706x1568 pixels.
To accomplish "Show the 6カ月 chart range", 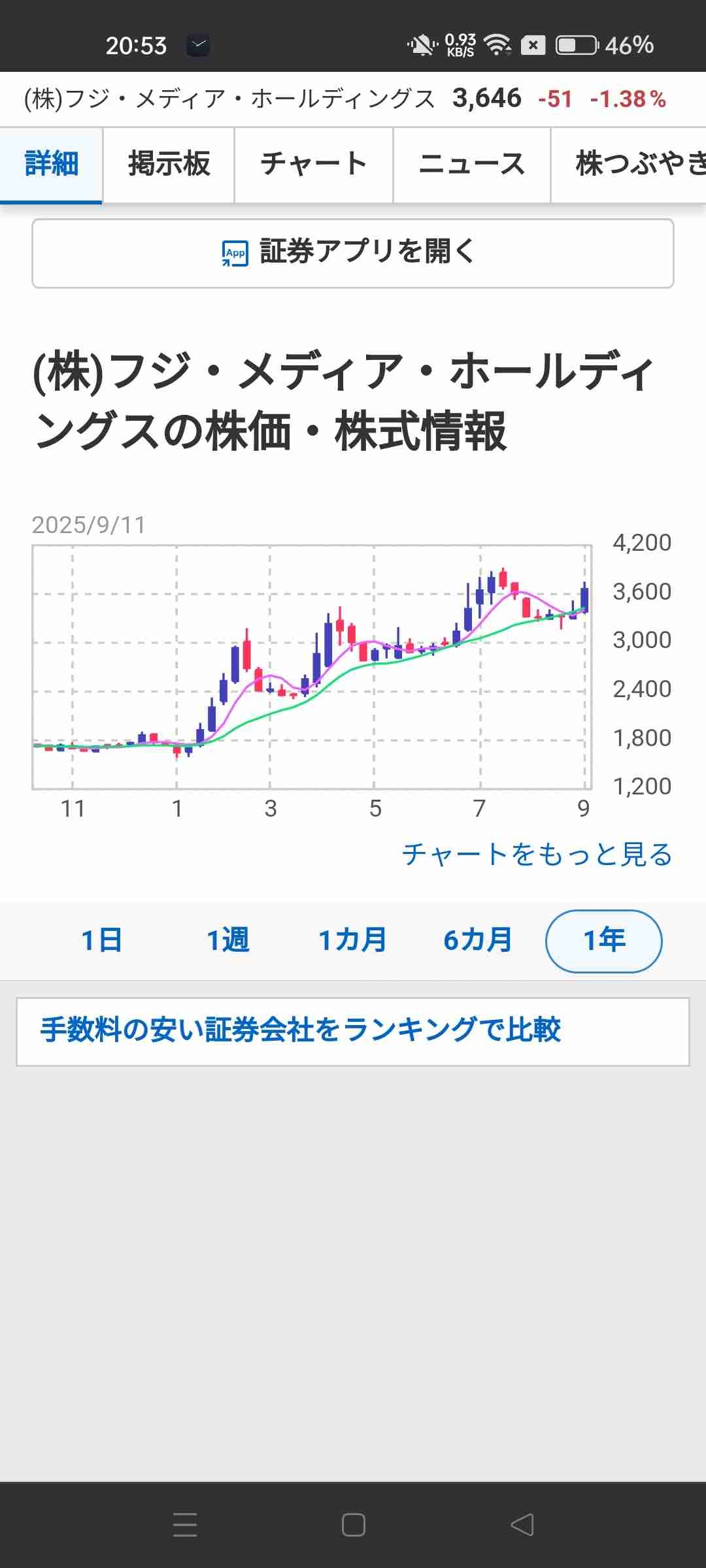I will (x=478, y=941).
